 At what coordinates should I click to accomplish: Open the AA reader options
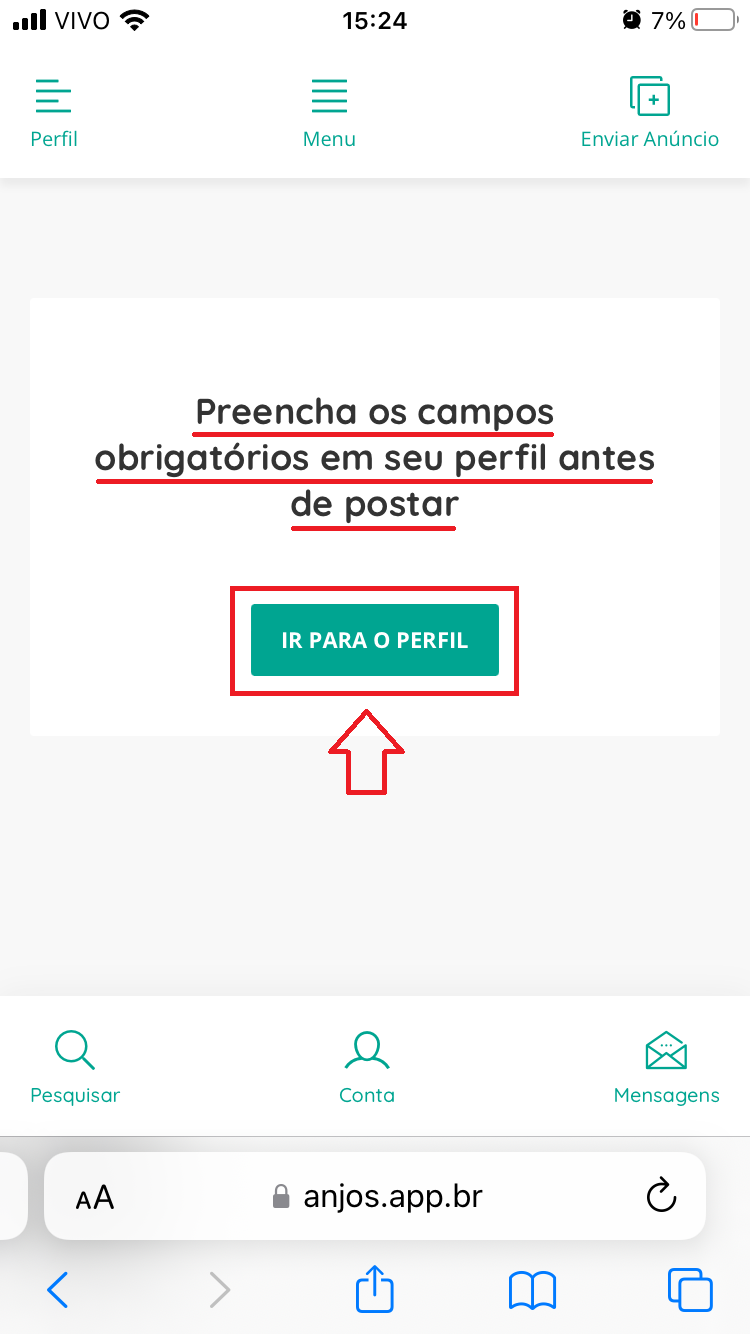(x=95, y=1197)
